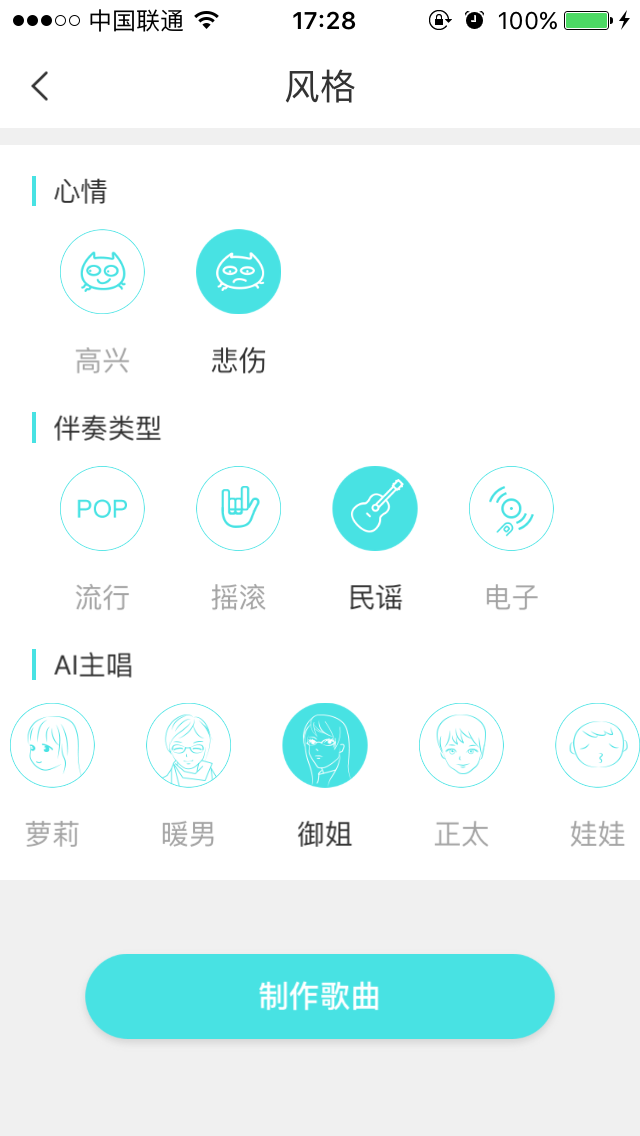Select 摇滚 accompaniment type
The image size is (640, 1136).
click(x=238, y=509)
